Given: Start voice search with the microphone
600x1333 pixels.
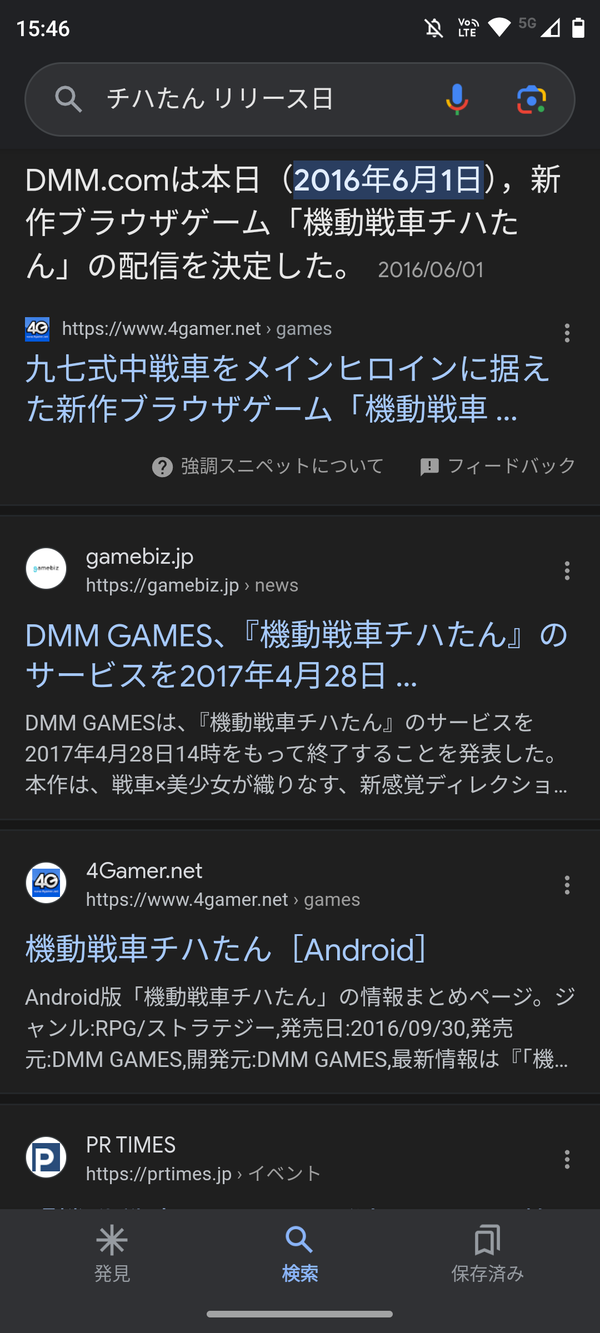Looking at the screenshot, I should tap(456, 99).
